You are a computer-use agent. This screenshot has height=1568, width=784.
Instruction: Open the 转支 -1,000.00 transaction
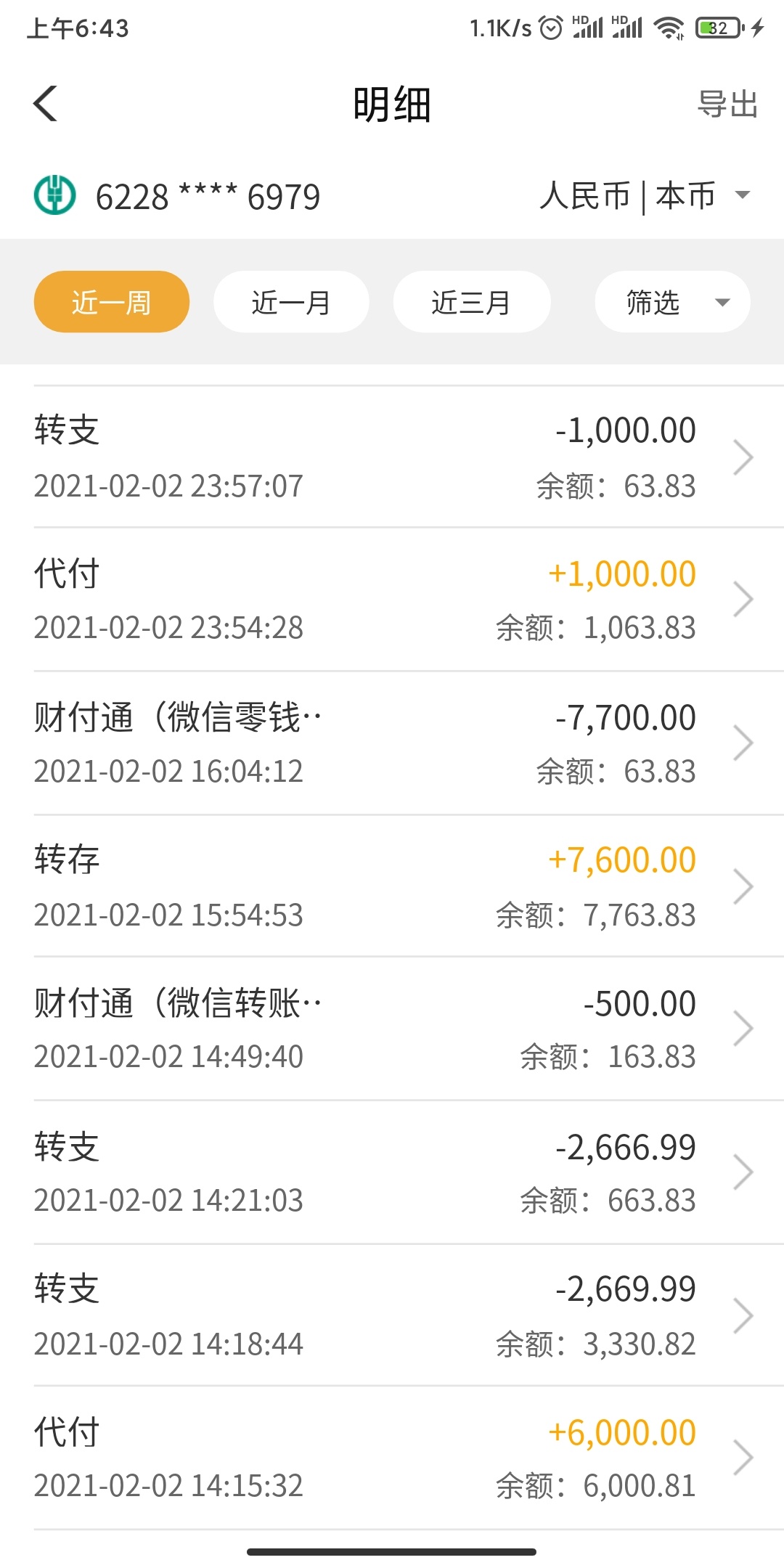(x=392, y=457)
